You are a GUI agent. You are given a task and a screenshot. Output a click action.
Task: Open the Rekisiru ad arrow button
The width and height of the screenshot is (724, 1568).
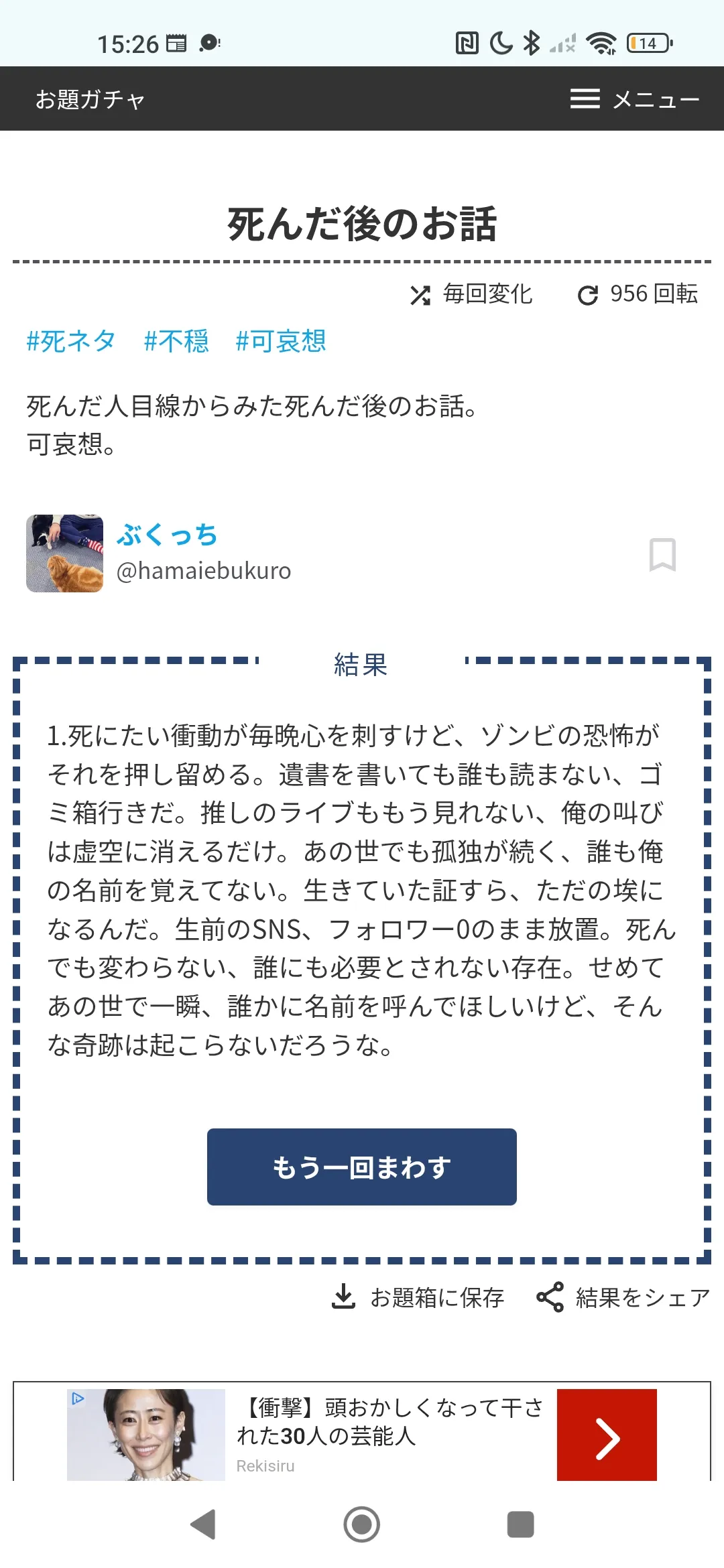607,1435
